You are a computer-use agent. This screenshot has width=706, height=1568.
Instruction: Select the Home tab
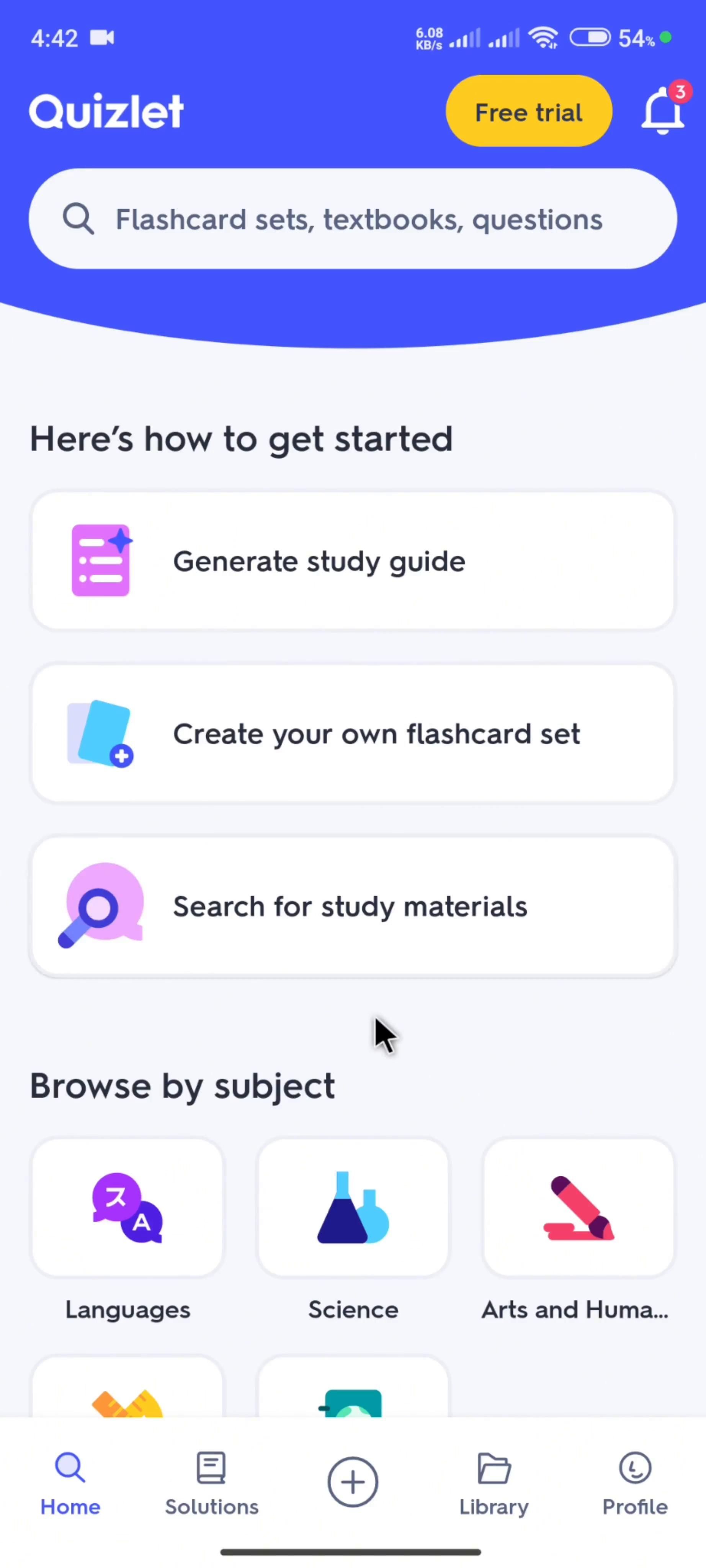(x=70, y=1483)
